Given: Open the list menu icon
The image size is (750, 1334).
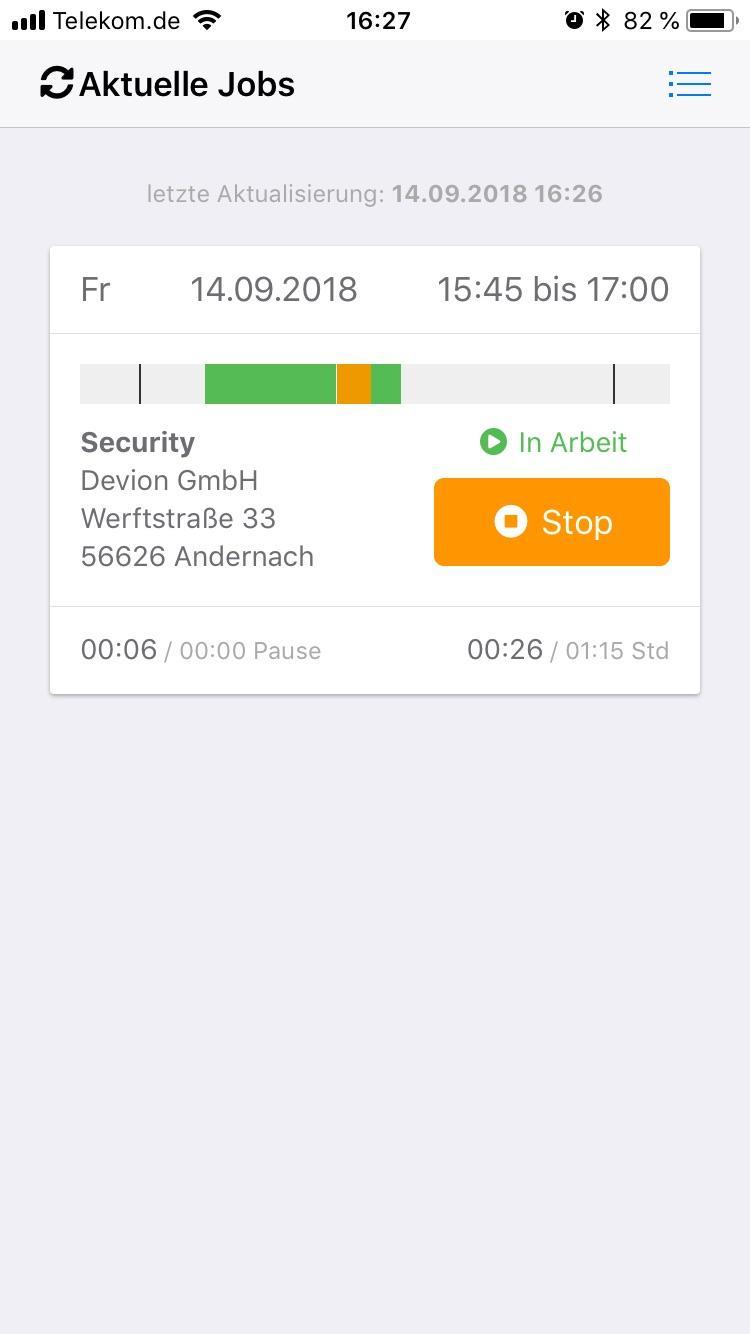Looking at the screenshot, I should (x=689, y=84).
